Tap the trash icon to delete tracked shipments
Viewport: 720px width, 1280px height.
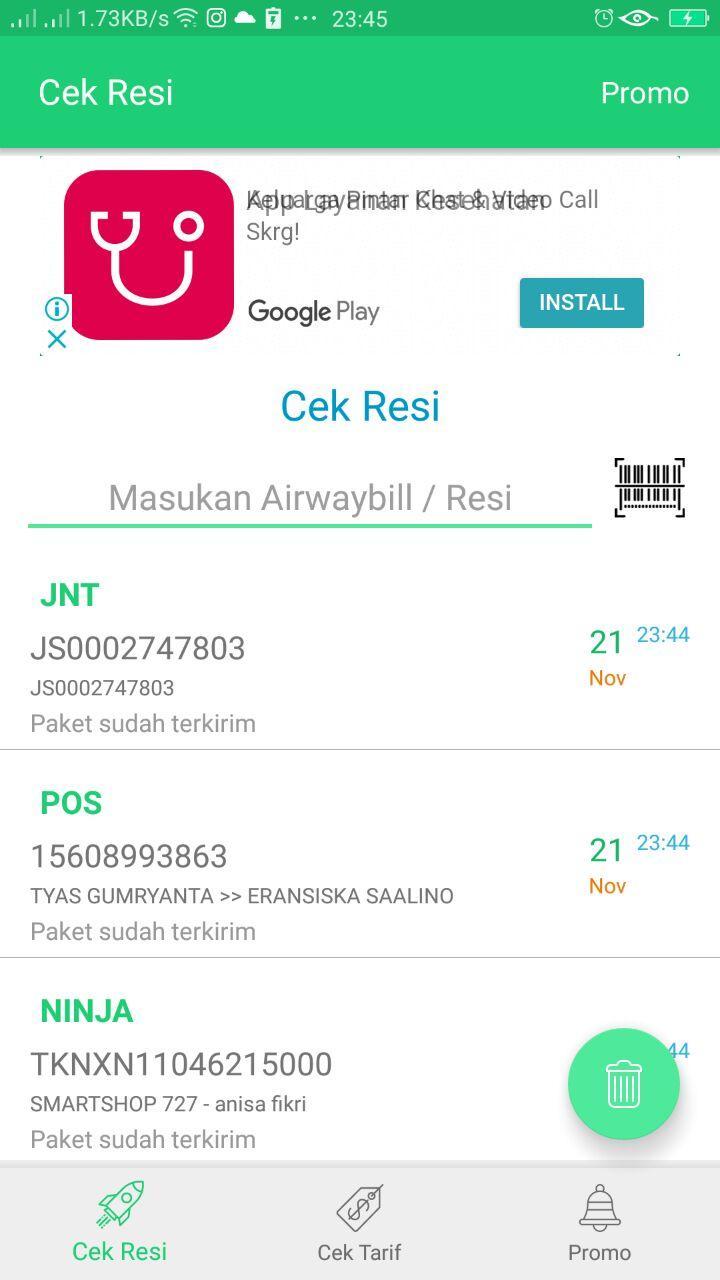(x=623, y=1083)
